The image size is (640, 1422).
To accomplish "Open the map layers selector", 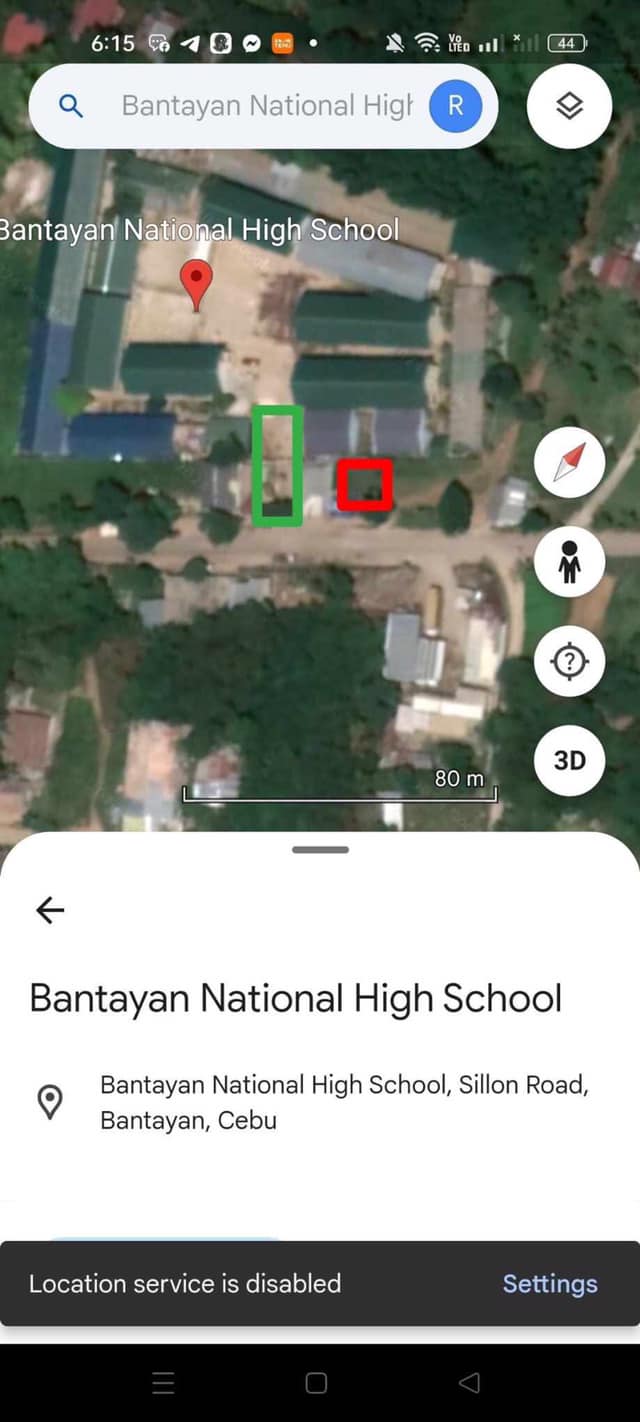I will 569,106.
